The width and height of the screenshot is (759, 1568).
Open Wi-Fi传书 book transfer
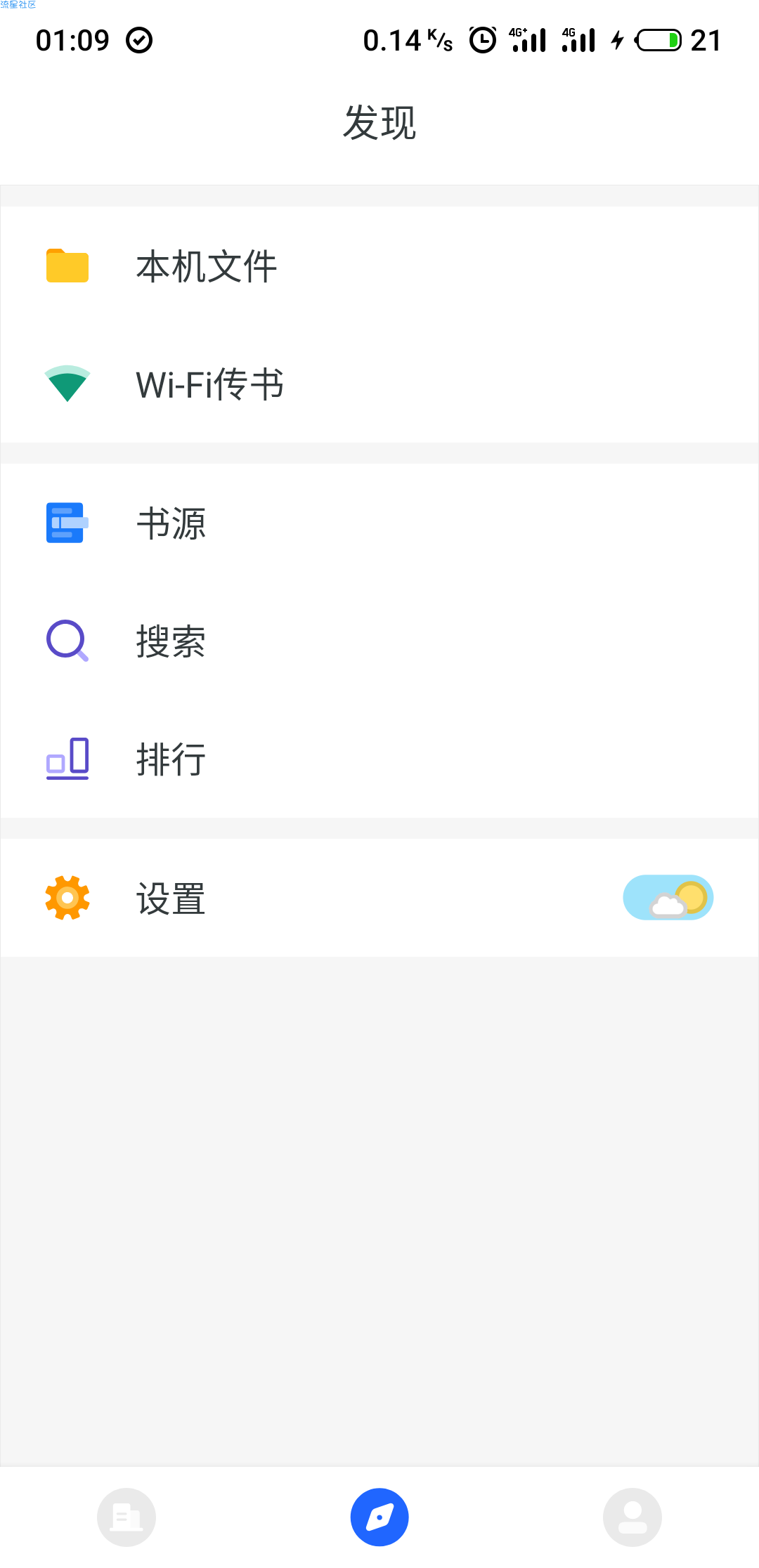(x=379, y=384)
